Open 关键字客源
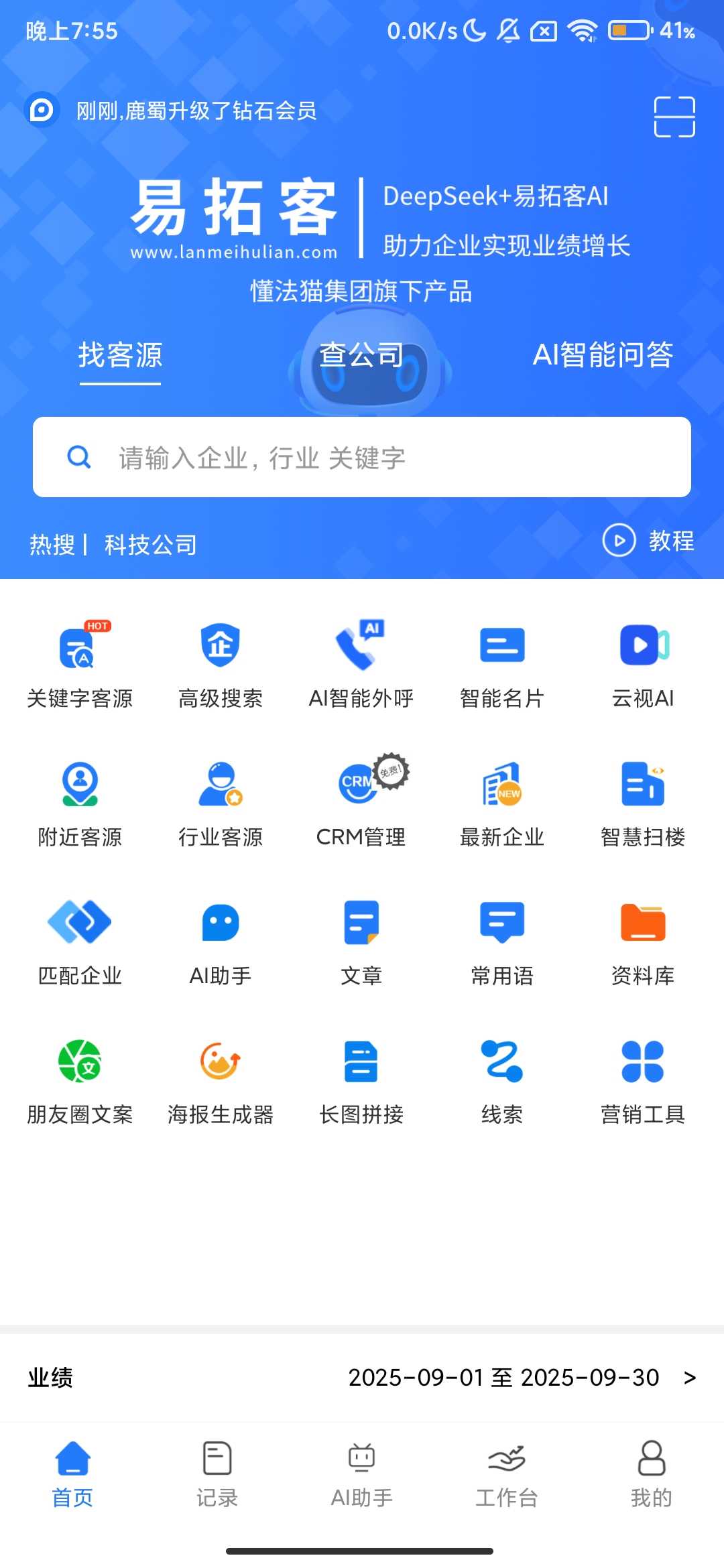Screen dimensions: 724x1568 pos(80,663)
